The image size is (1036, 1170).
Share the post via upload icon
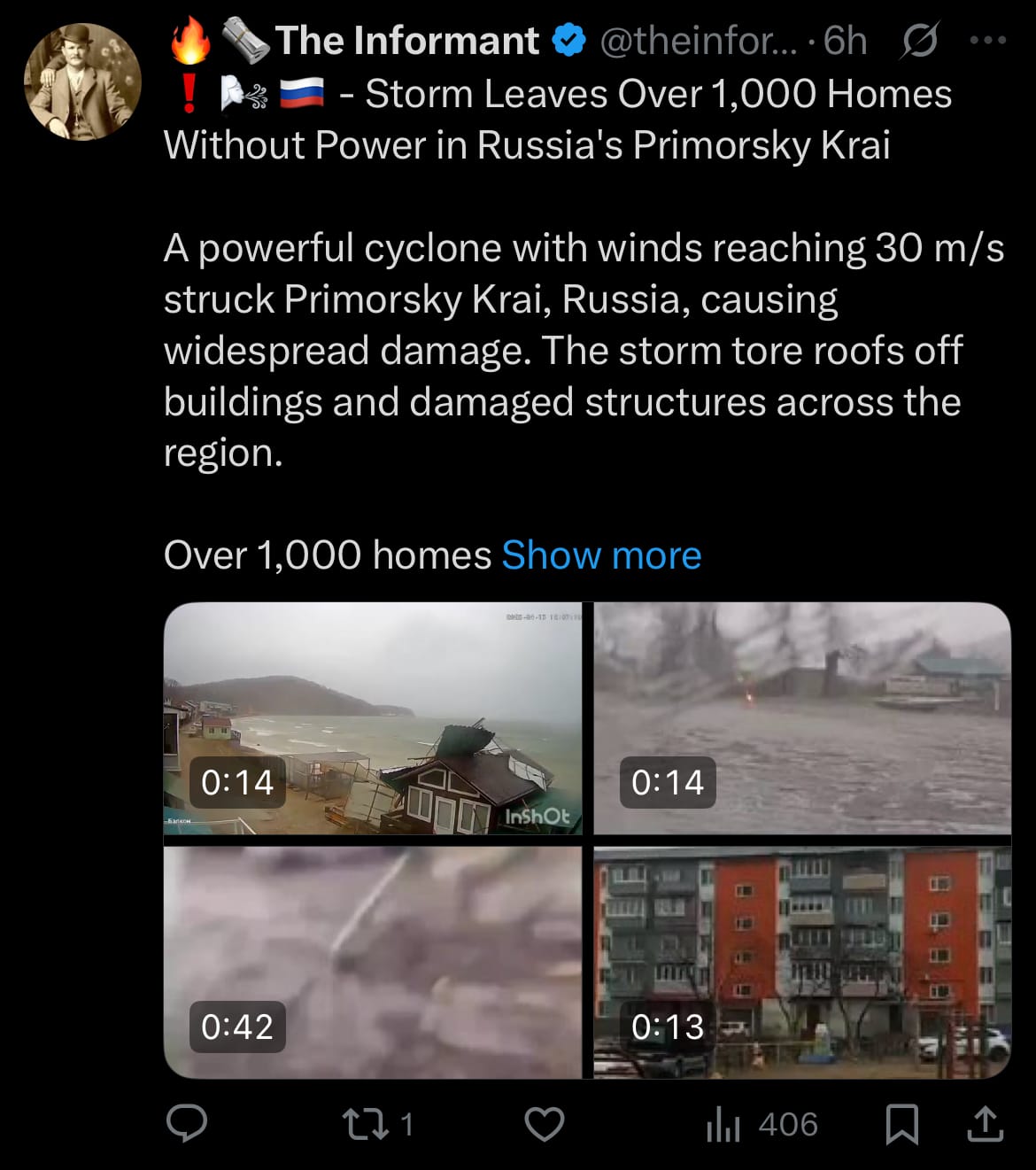(985, 1124)
